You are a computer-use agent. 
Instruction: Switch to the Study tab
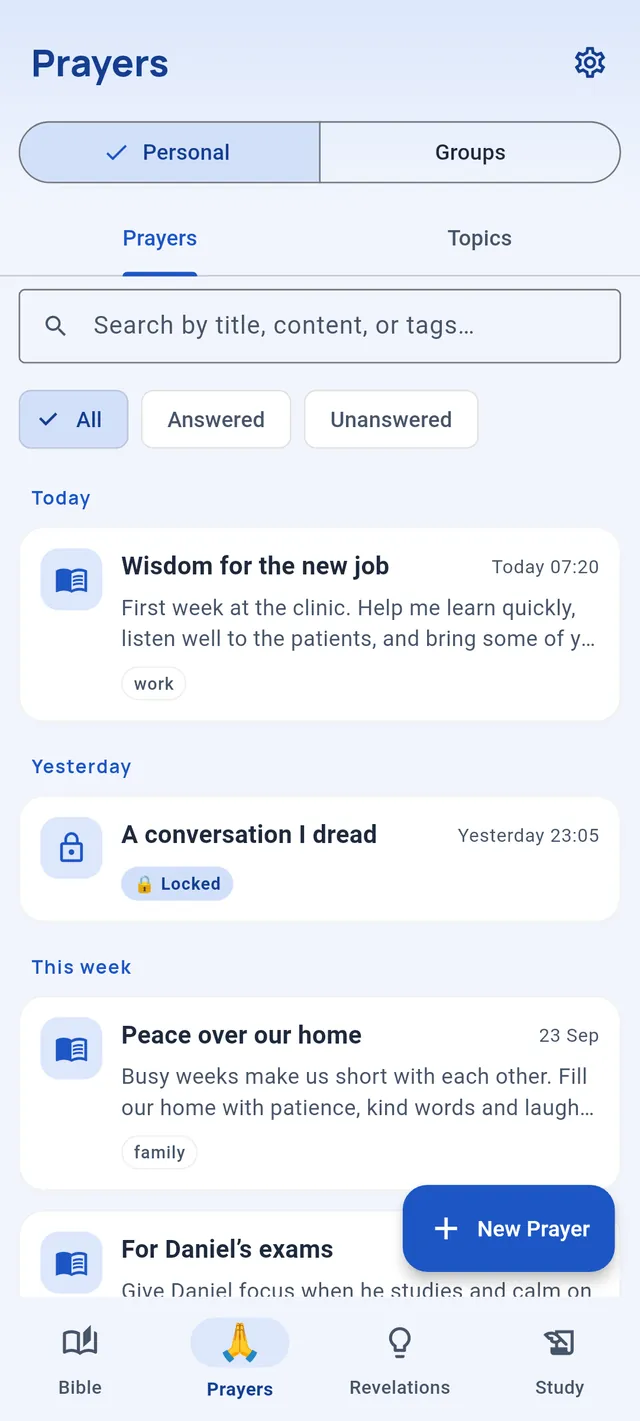[560, 1359]
